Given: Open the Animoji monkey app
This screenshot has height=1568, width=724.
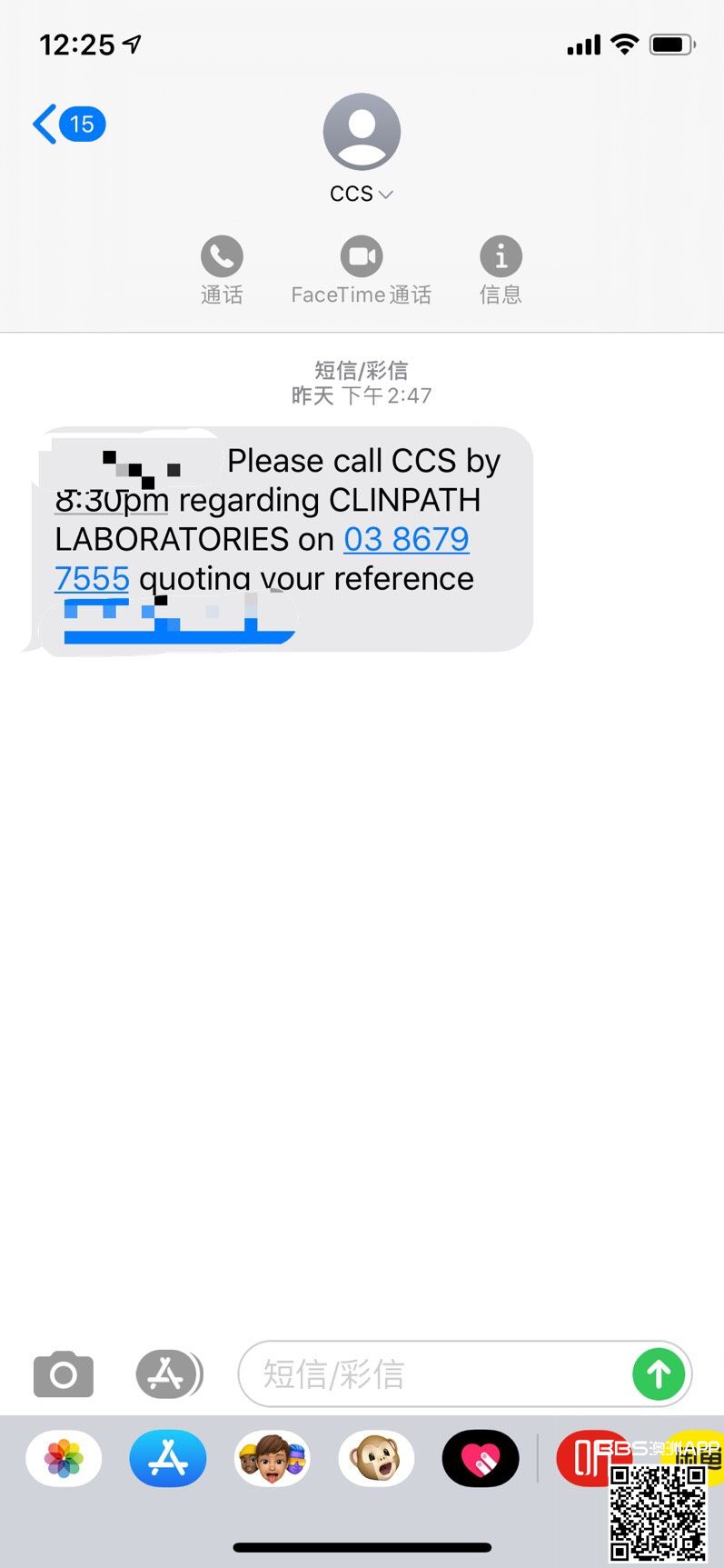Looking at the screenshot, I should (376, 1459).
